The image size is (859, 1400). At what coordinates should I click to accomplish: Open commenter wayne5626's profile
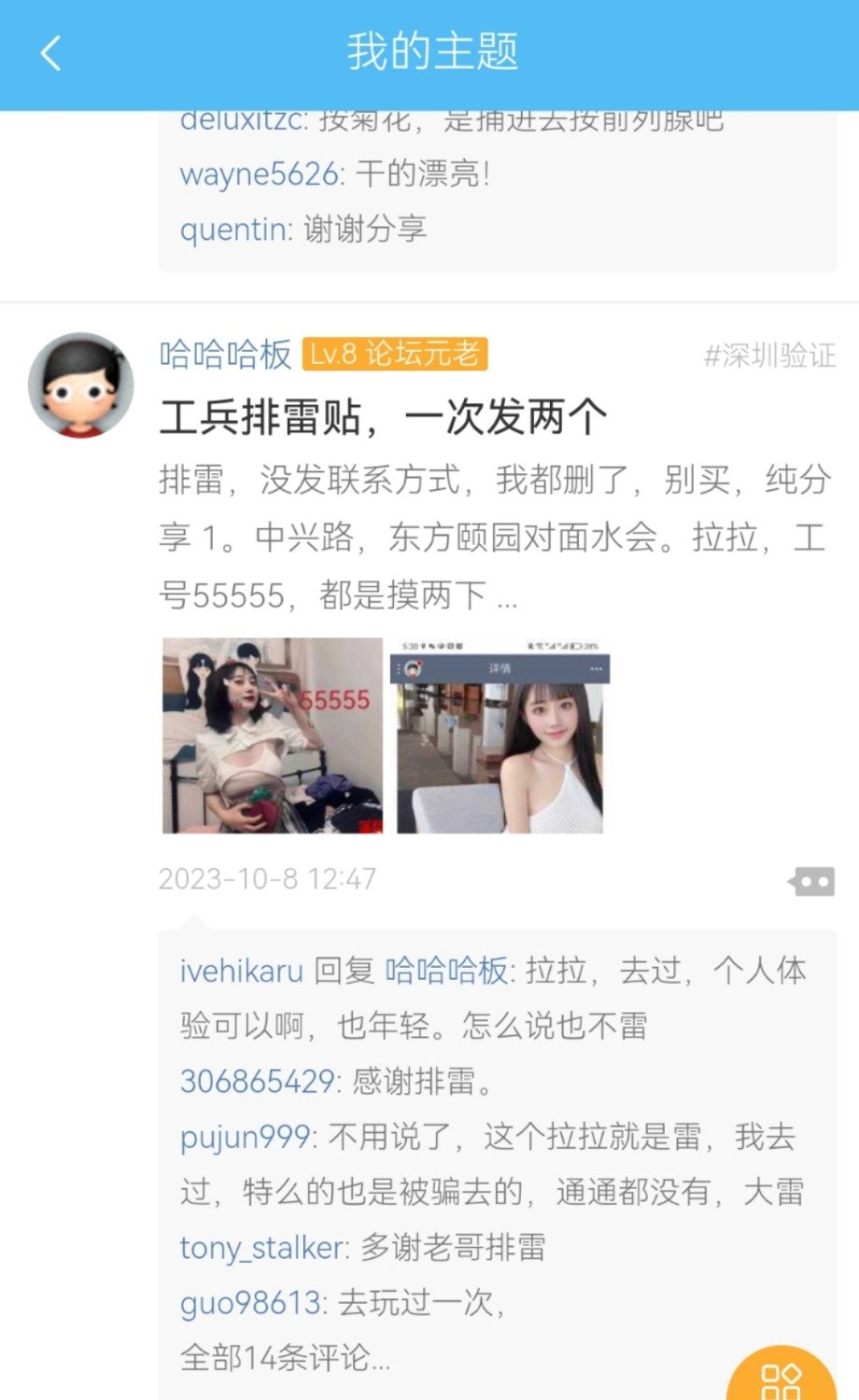[x=259, y=174]
